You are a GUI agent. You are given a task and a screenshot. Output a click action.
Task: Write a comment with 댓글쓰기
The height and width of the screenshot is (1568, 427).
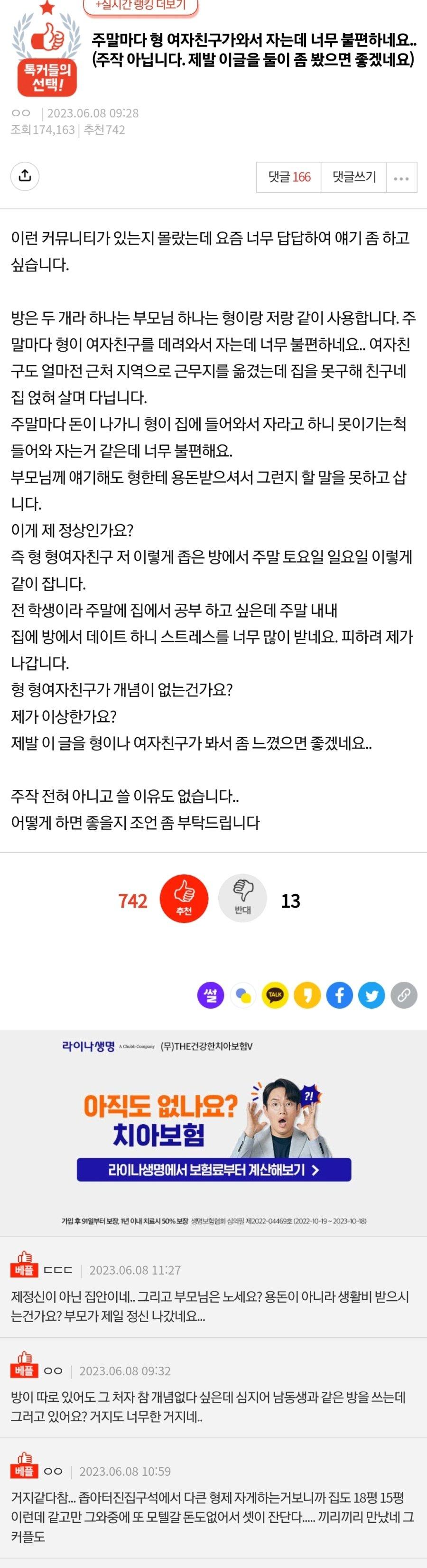354,177
